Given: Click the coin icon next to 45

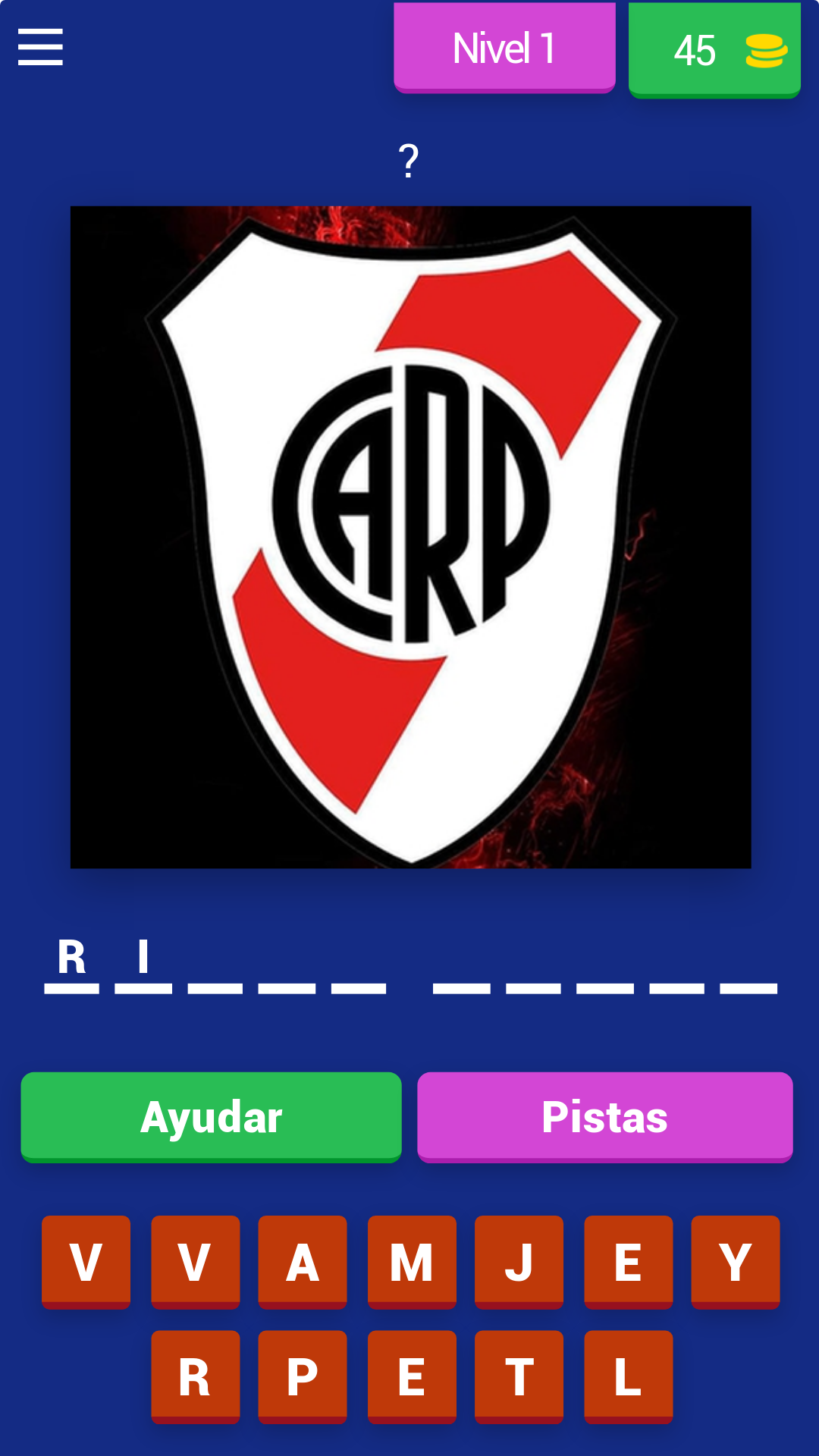Looking at the screenshot, I should tap(766, 50).
